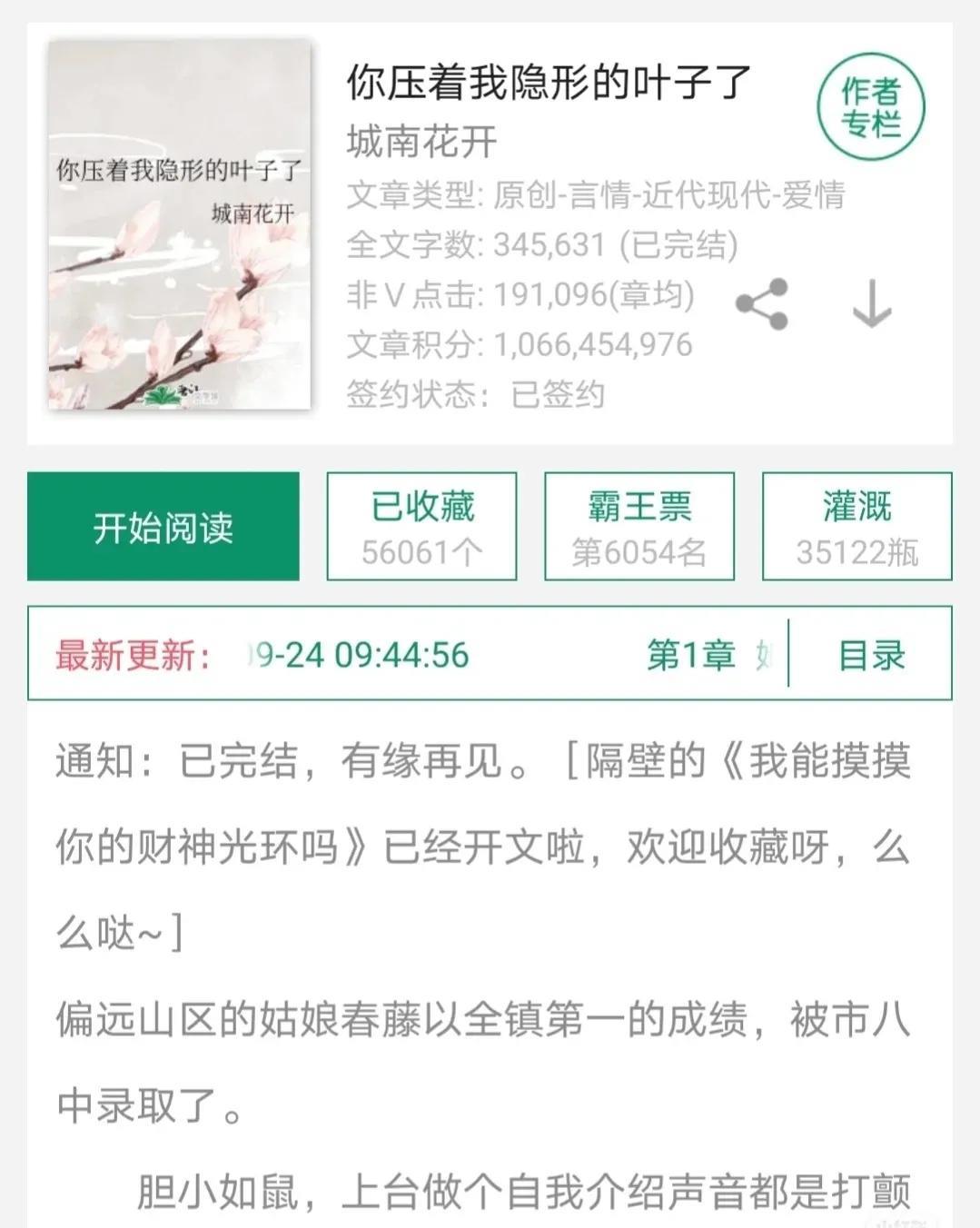
Task: Open the 作者专栏 author column
Action: [870, 107]
